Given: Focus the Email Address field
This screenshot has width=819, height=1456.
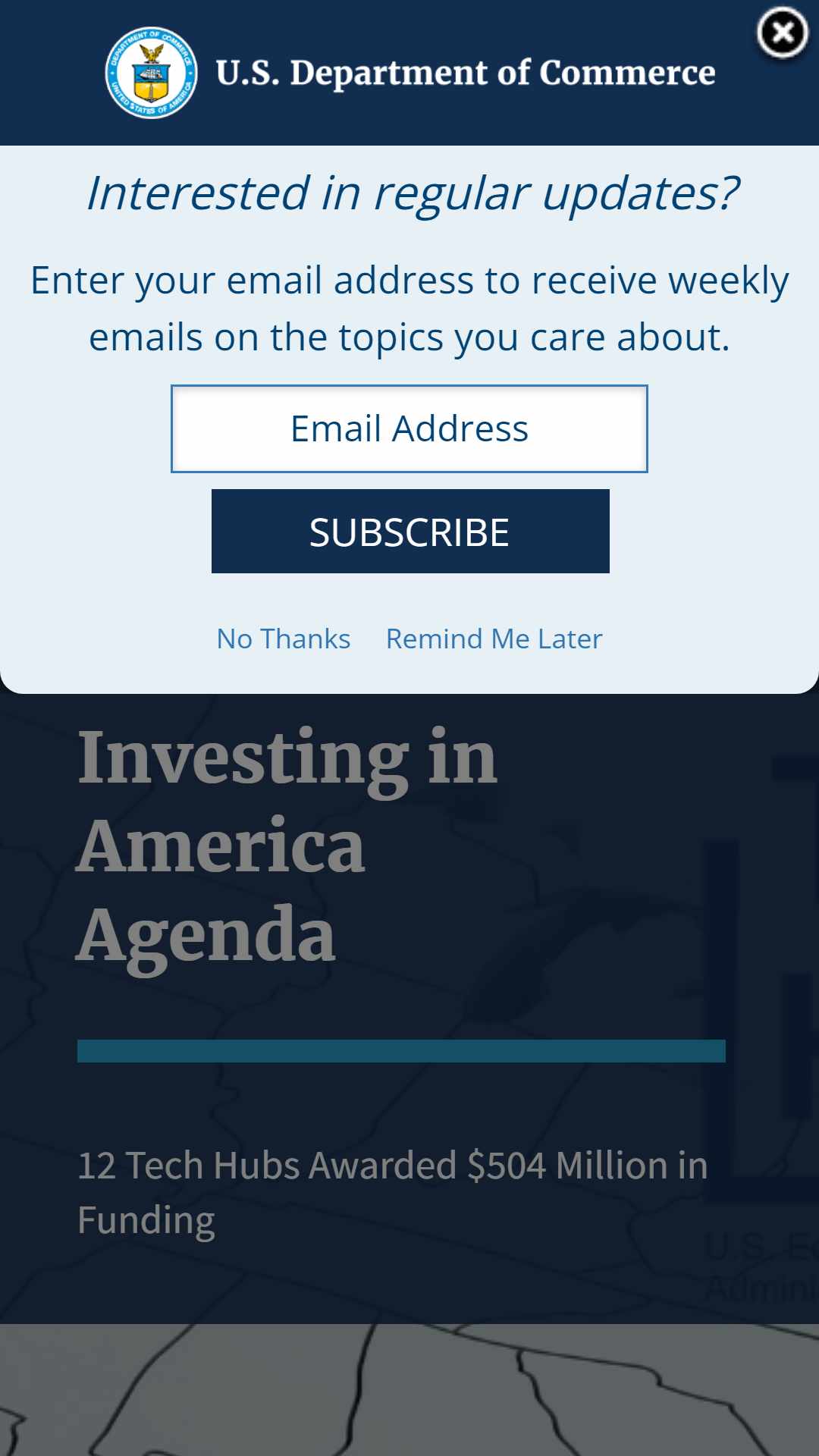Looking at the screenshot, I should coord(409,428).
